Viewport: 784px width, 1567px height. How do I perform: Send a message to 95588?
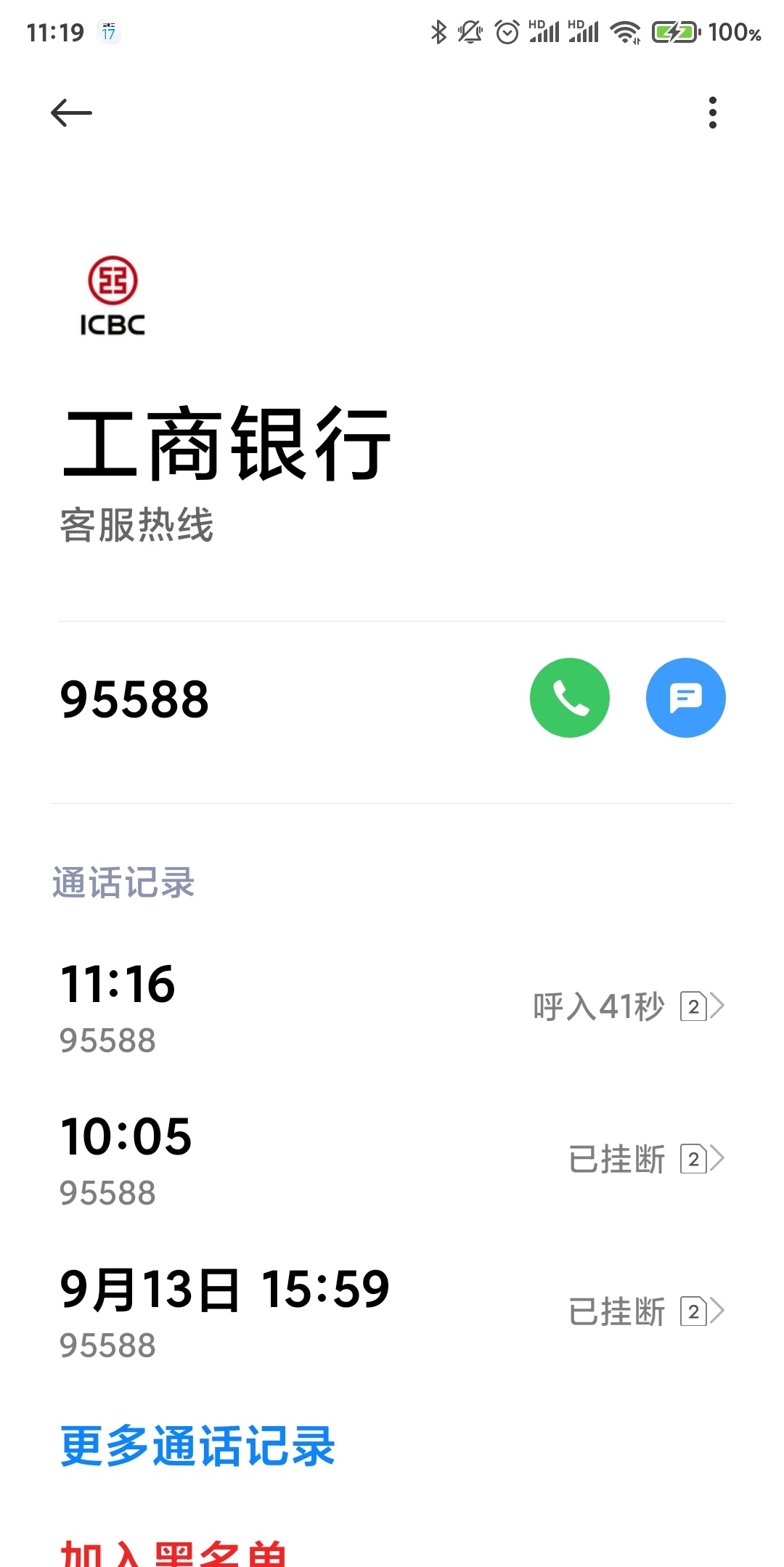coord(686,698)
